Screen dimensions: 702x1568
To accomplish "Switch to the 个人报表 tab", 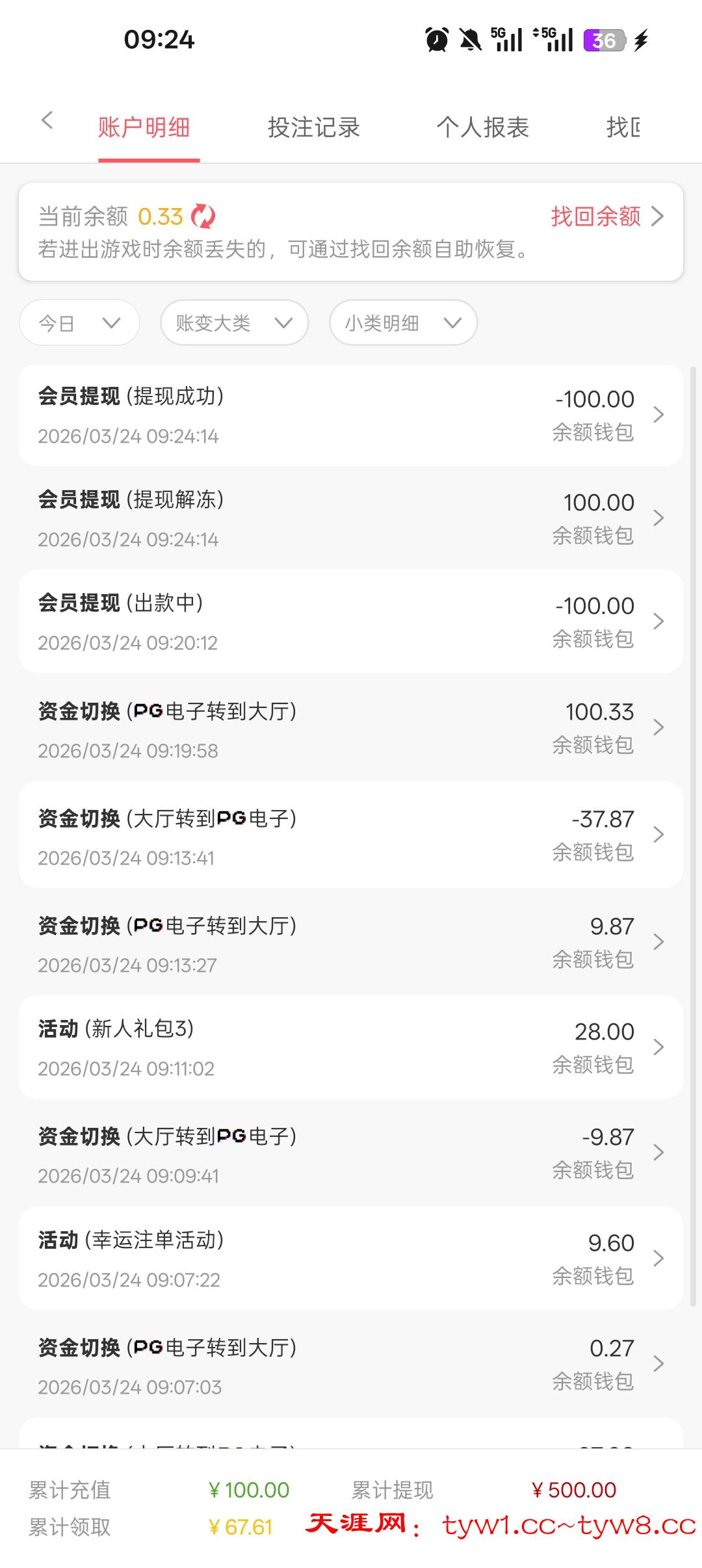I will tap(482, 127).
